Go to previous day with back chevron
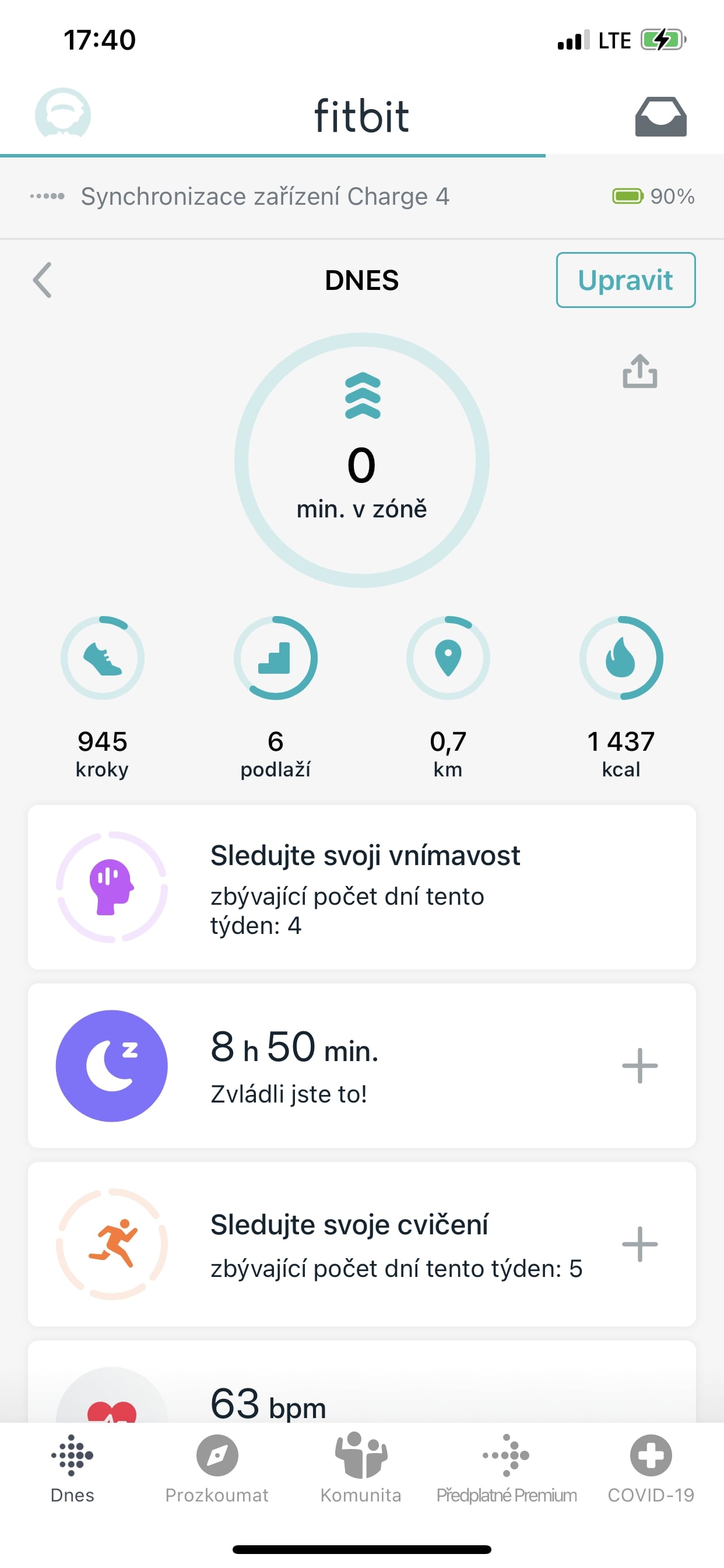 pyautogui.click(x=42, y=280)
